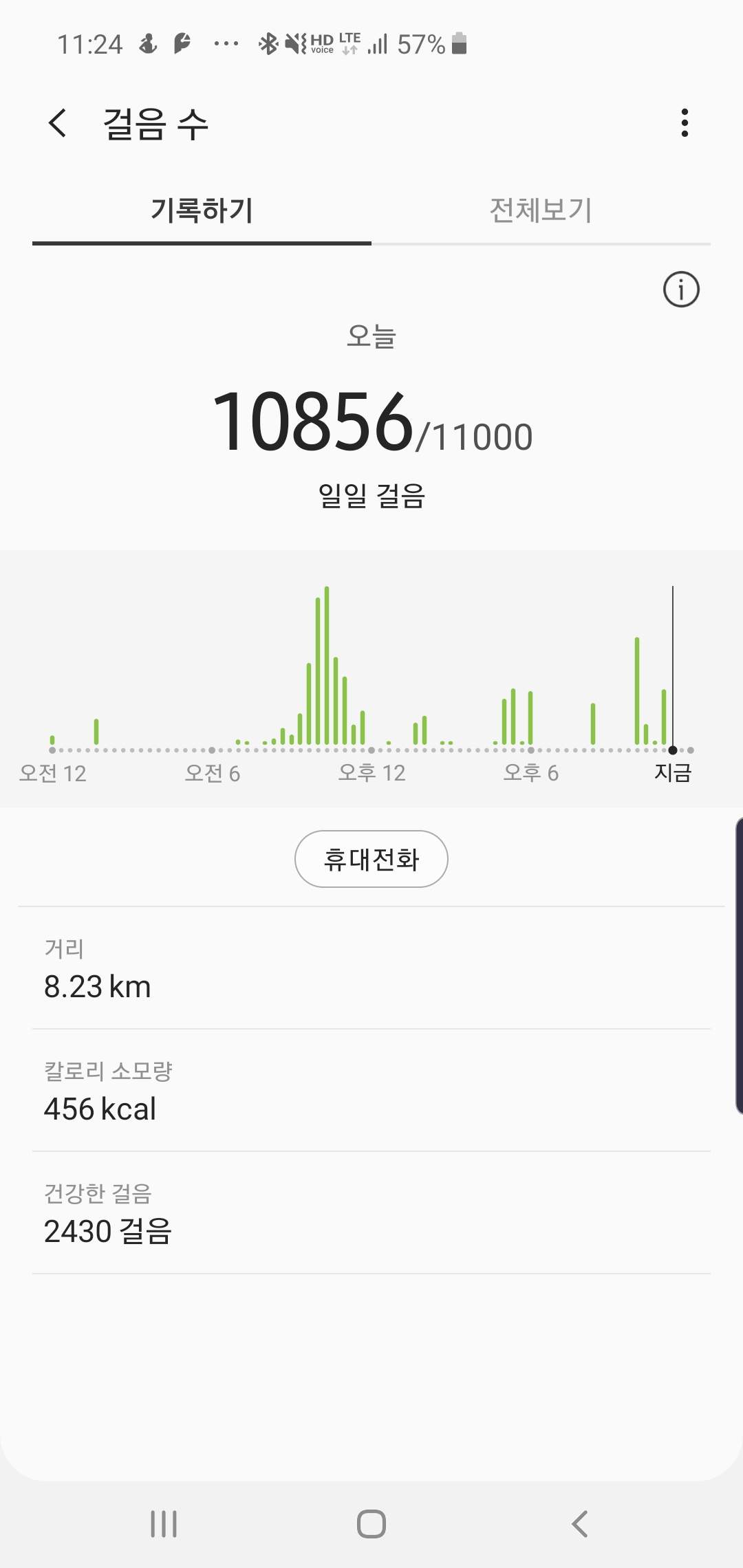743x1568 pixels.
Task: Tap the 휴대전화 data source button
Action: [371, 859]
